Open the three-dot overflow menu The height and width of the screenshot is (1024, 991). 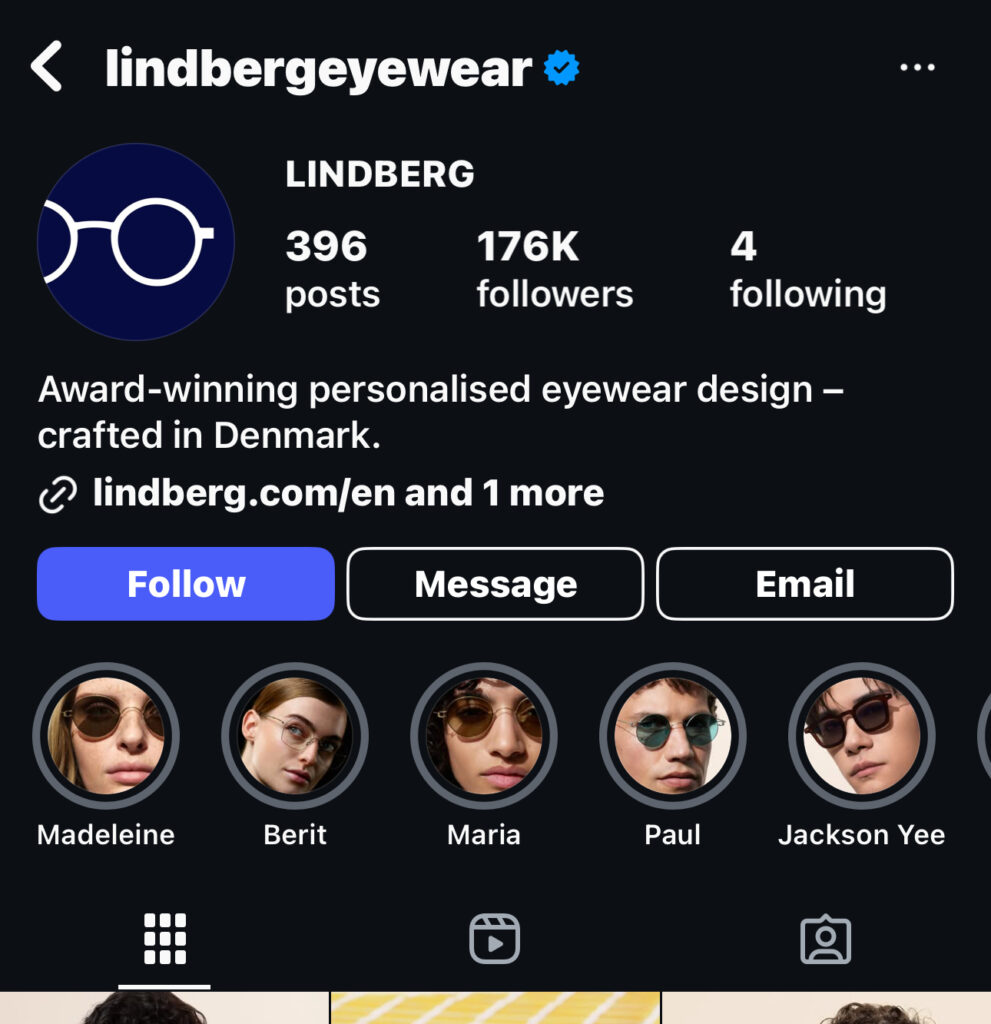(916, 68)
